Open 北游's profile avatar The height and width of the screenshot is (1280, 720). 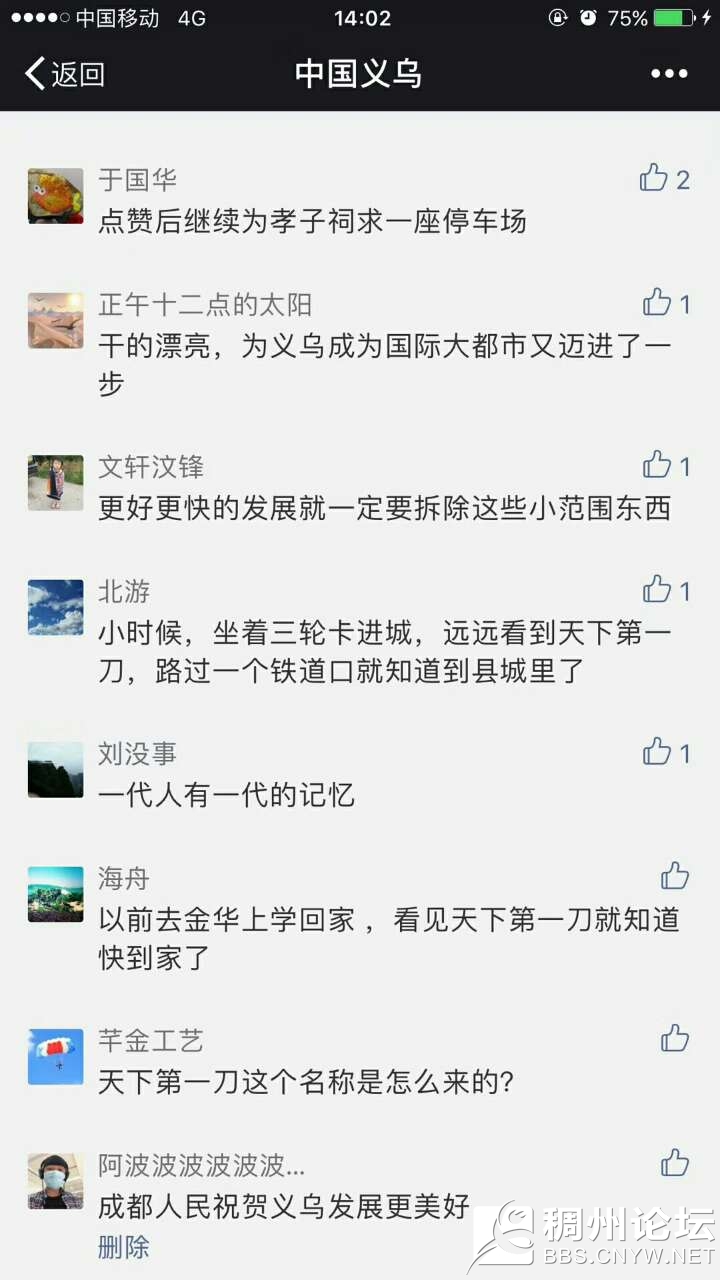tap(55, 607)
